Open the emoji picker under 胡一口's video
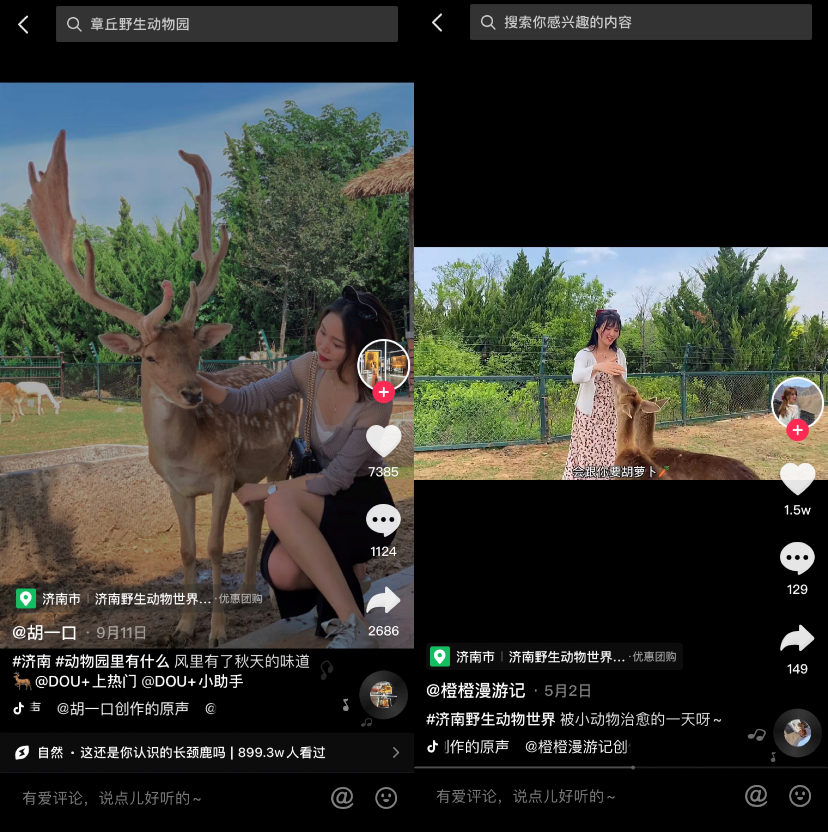 [x=386, y=797]
